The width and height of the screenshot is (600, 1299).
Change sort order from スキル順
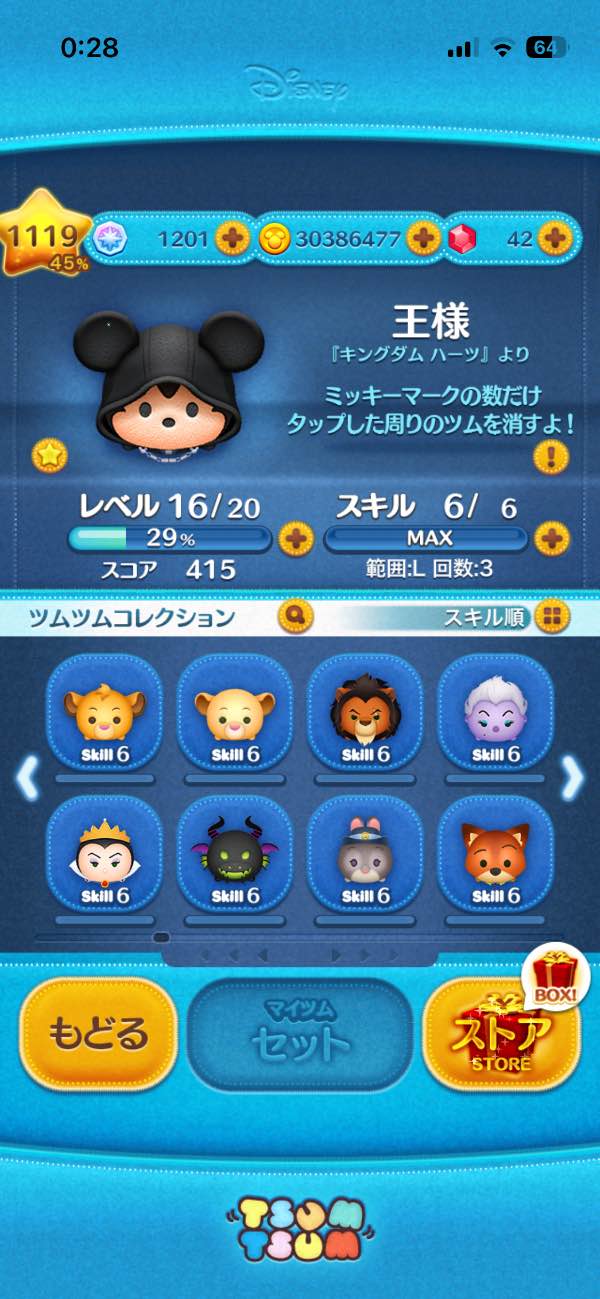click(x=551, y=616)
